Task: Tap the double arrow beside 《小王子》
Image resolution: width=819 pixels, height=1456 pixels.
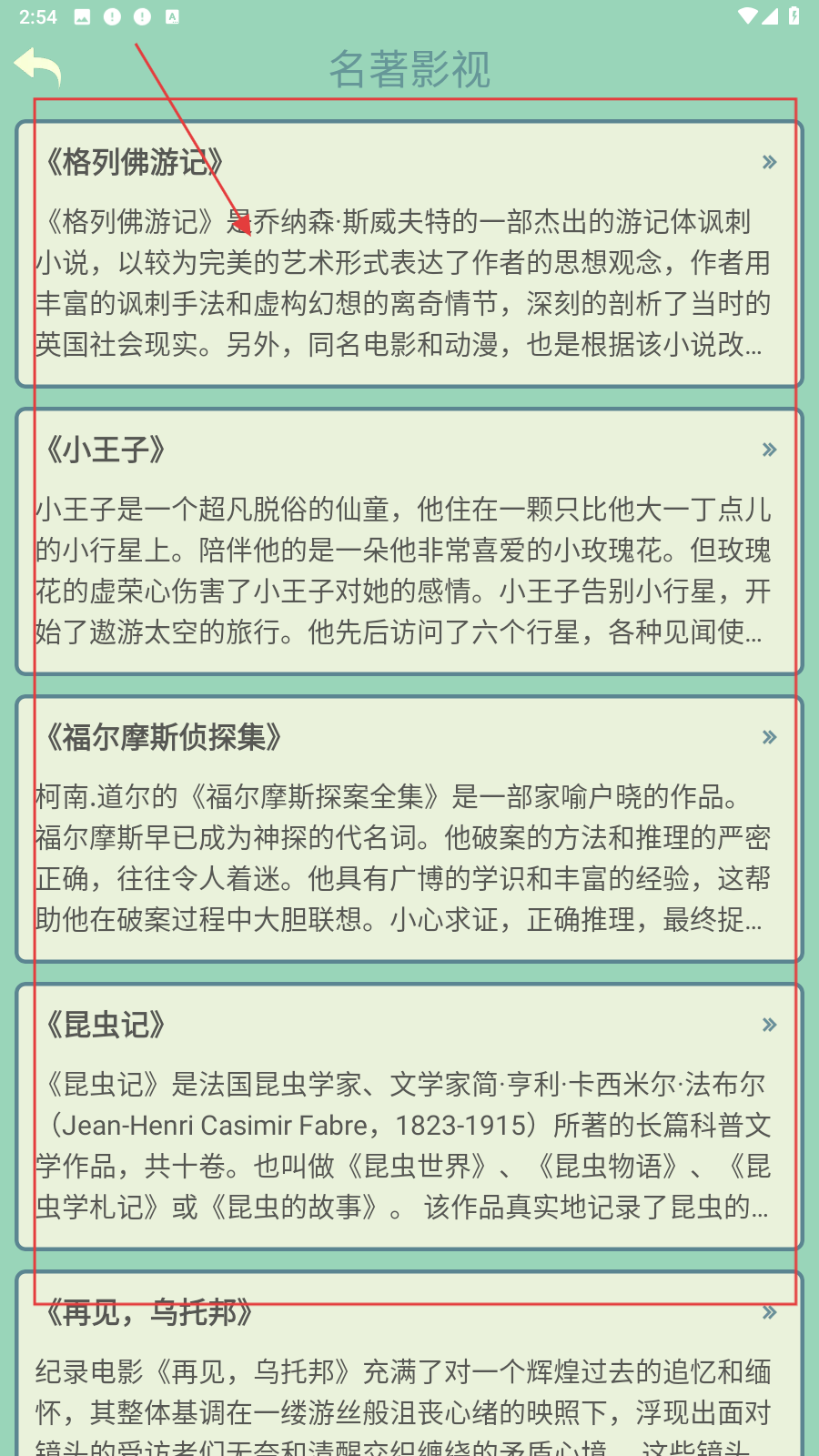Action: pyautogui.click(x=769, y=450)
